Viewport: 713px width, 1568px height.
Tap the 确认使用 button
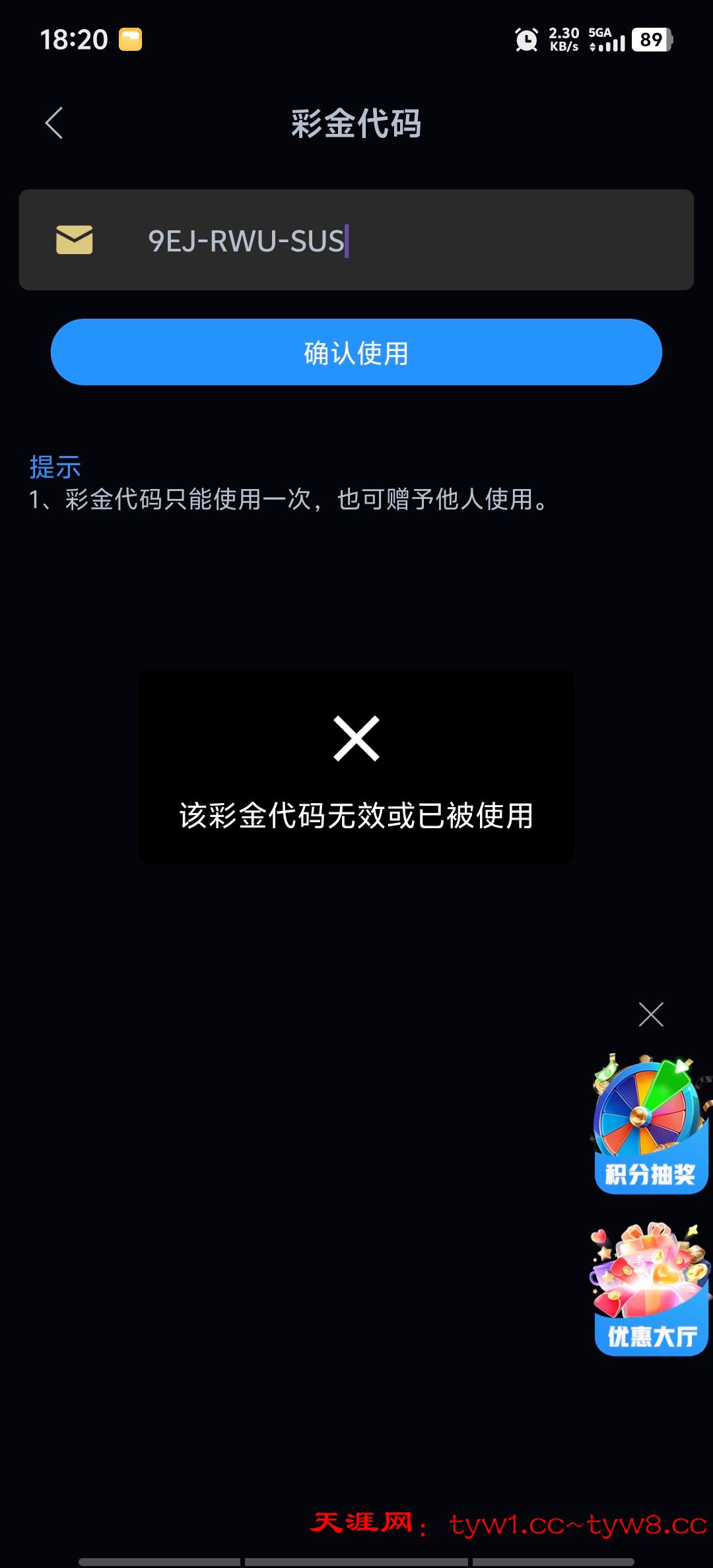tap(356, 352)
